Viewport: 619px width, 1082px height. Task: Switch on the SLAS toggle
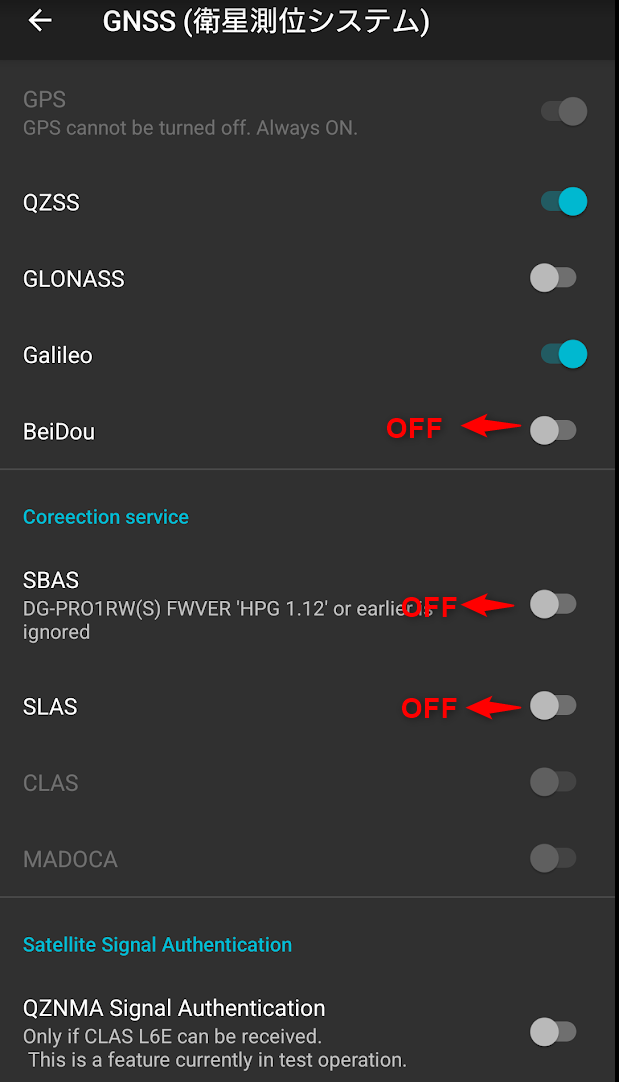(x=553, y=706)
